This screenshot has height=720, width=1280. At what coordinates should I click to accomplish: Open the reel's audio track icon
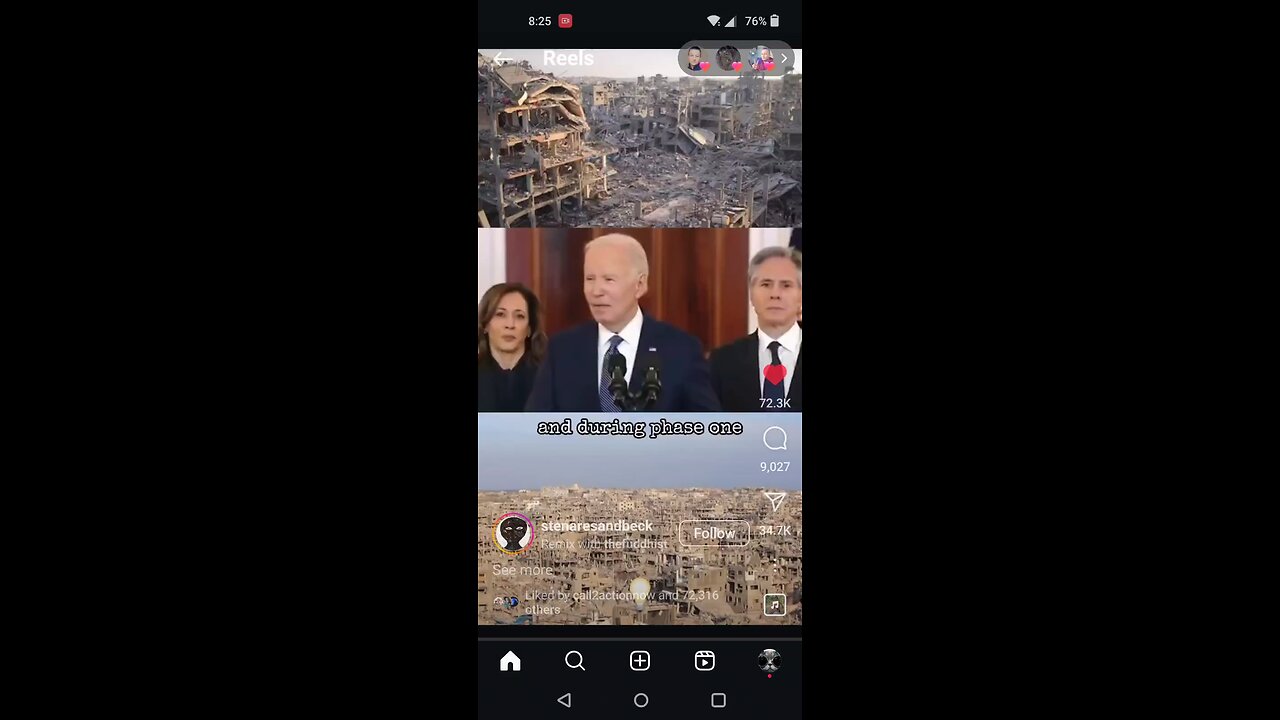pos(775,604)
